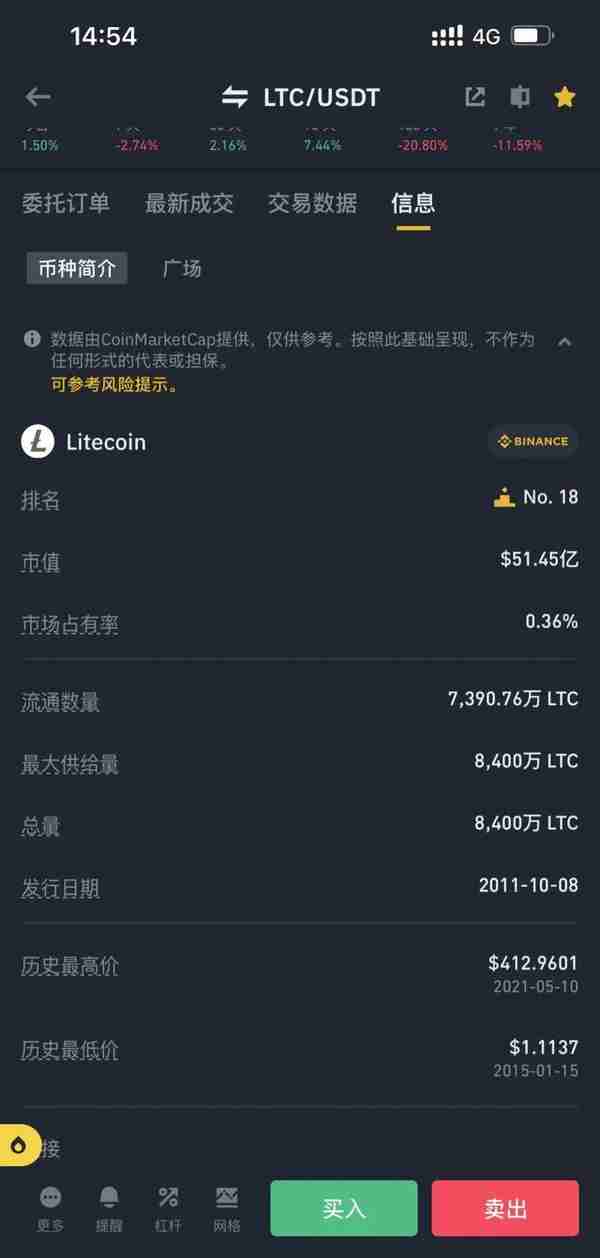Viewport: 600px width, 1258px height.
Task: Open 网格 grid trading
Action: coord(227,1208)
